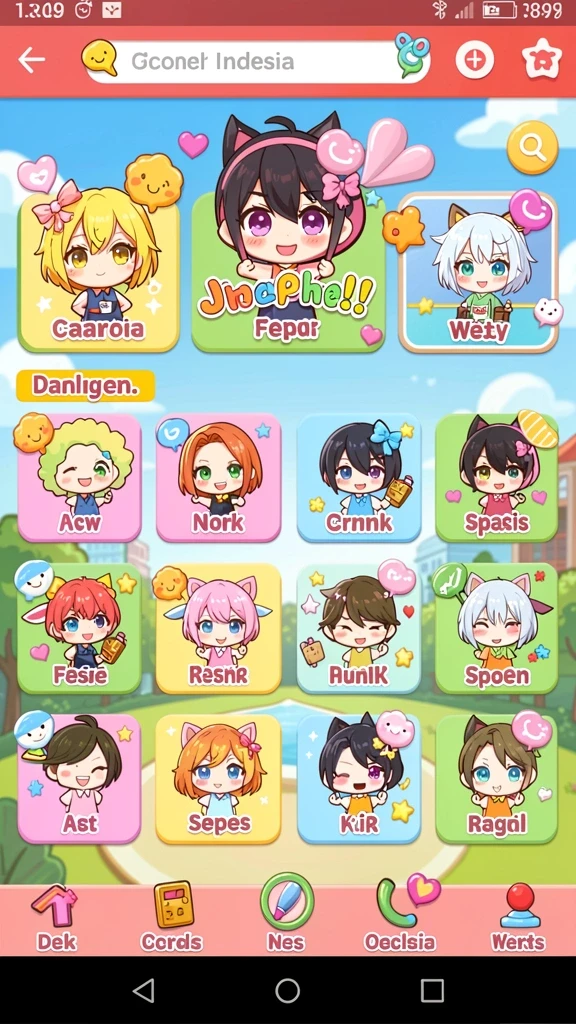Select the Crnnk character tile
The width and height of the screenshot is (576, 1024).
pos(359,478)
